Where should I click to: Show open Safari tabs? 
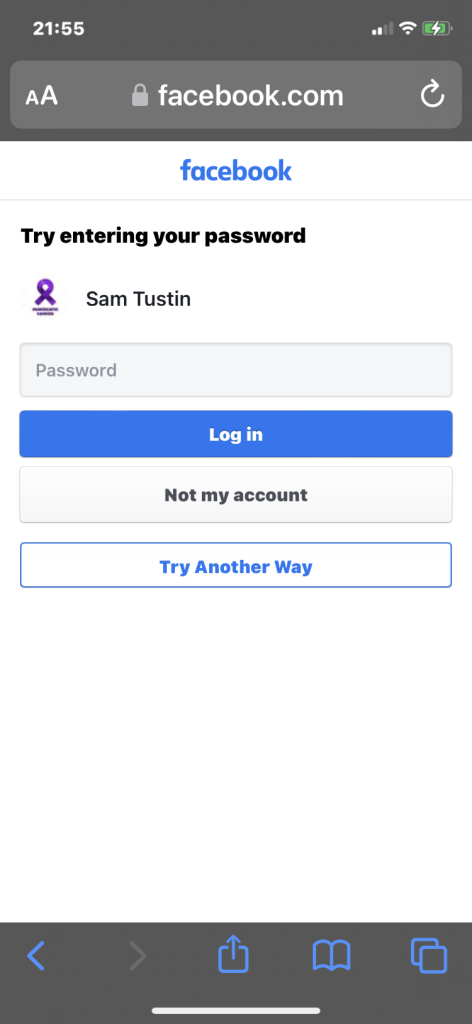pyautogui.click(x=429, y=956)
